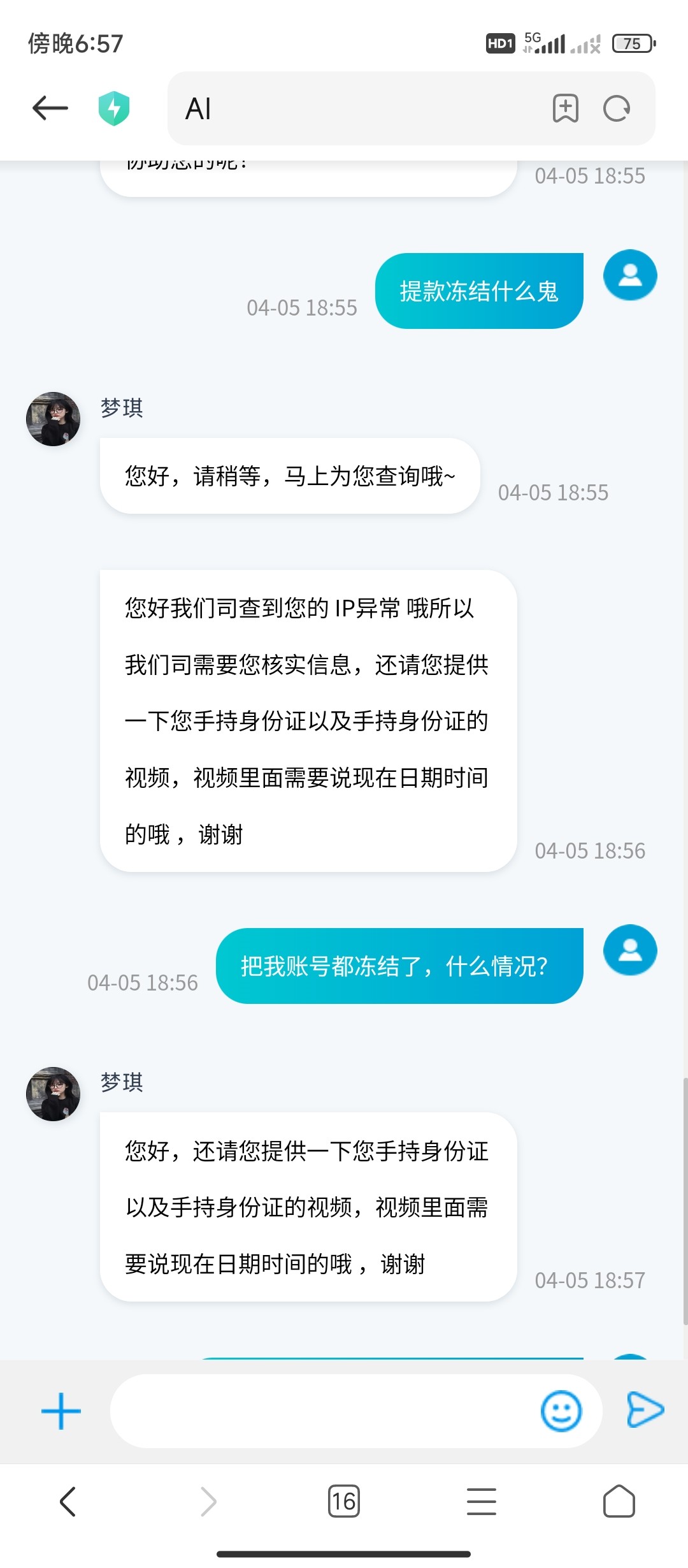688x1568 pixels.
Task: Open the 16 tabs switcher
Action: [x=344, y=1502]
